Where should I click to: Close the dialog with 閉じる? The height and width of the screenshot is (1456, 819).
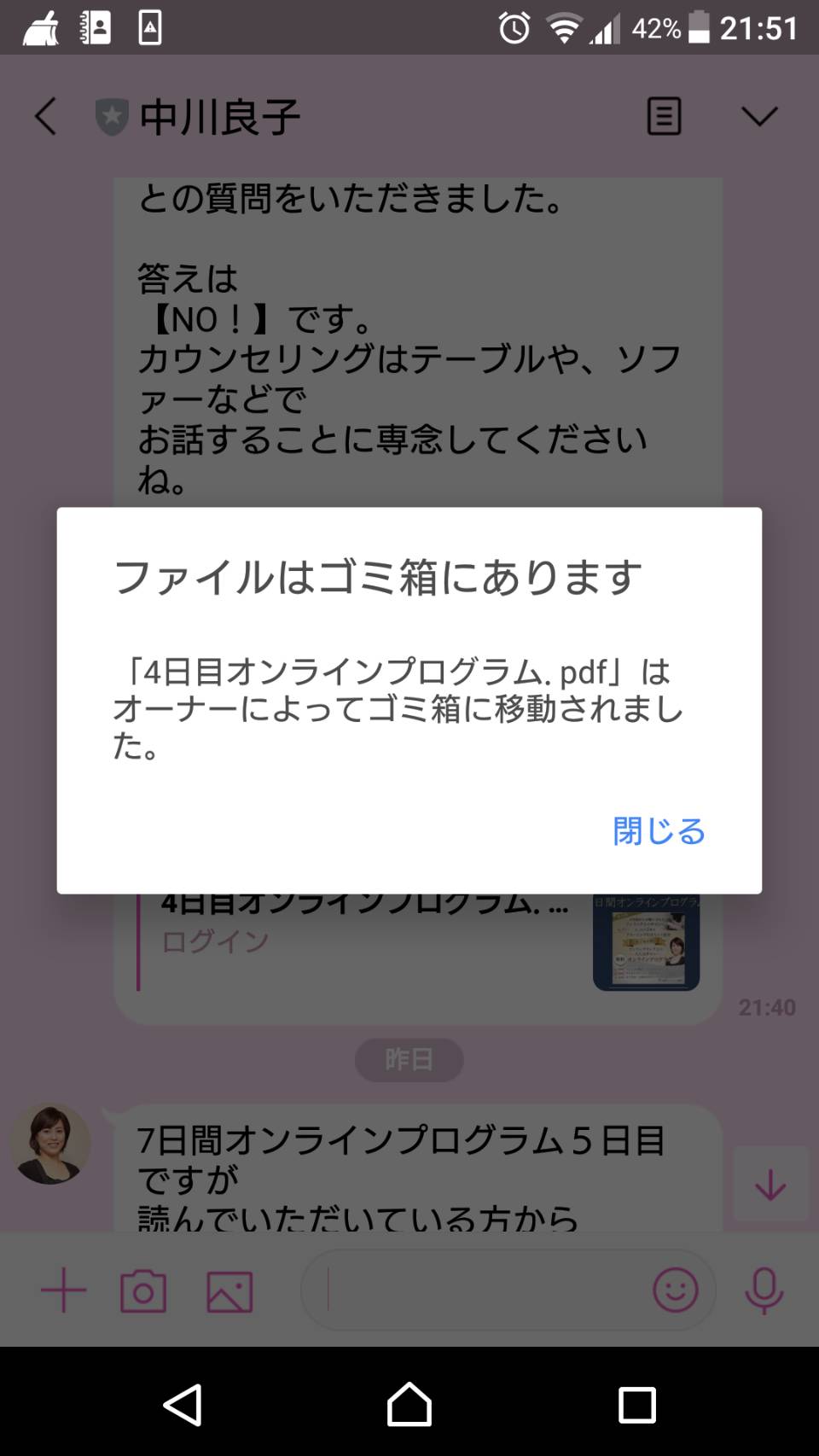[x=659, y=830]
